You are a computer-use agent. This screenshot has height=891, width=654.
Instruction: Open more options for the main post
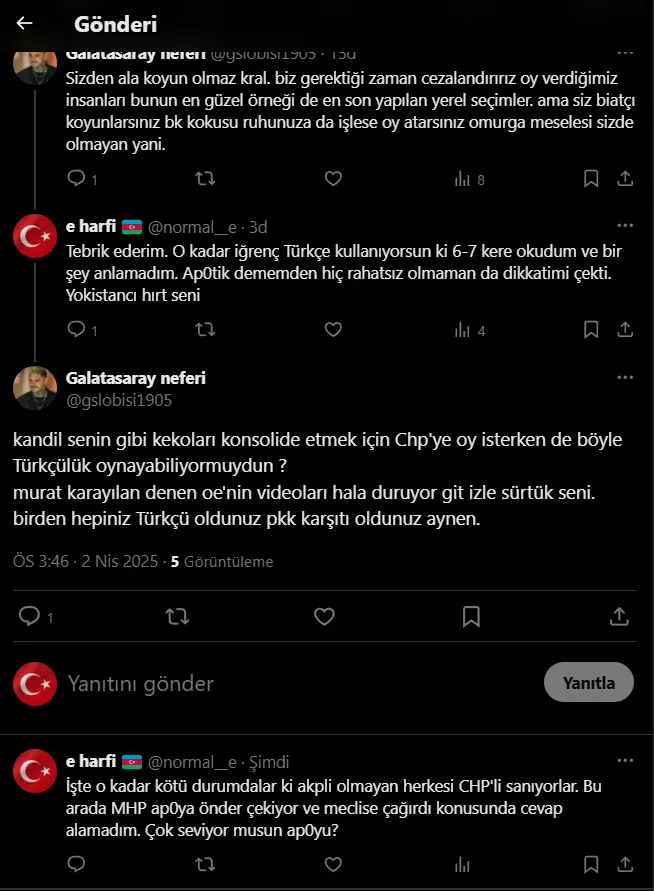tap(625, 377)
